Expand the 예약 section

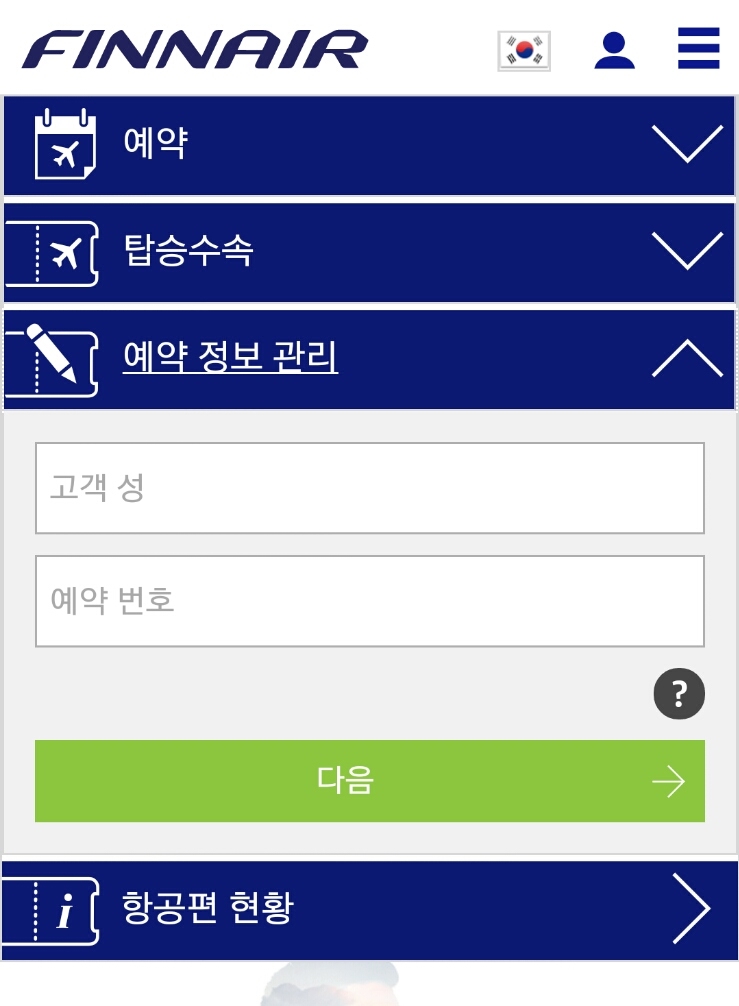coord(687,143)
